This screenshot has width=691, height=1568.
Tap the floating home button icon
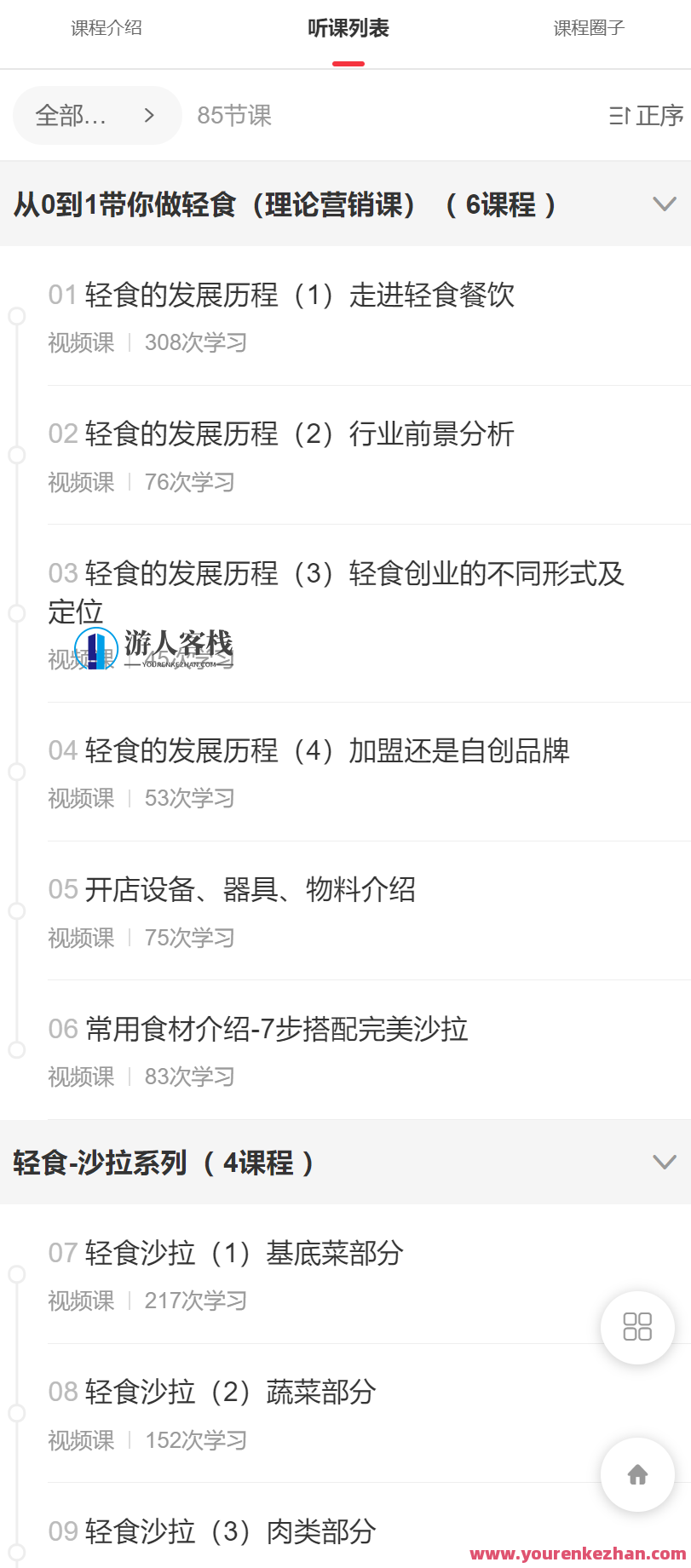(x=637, y=1474)
